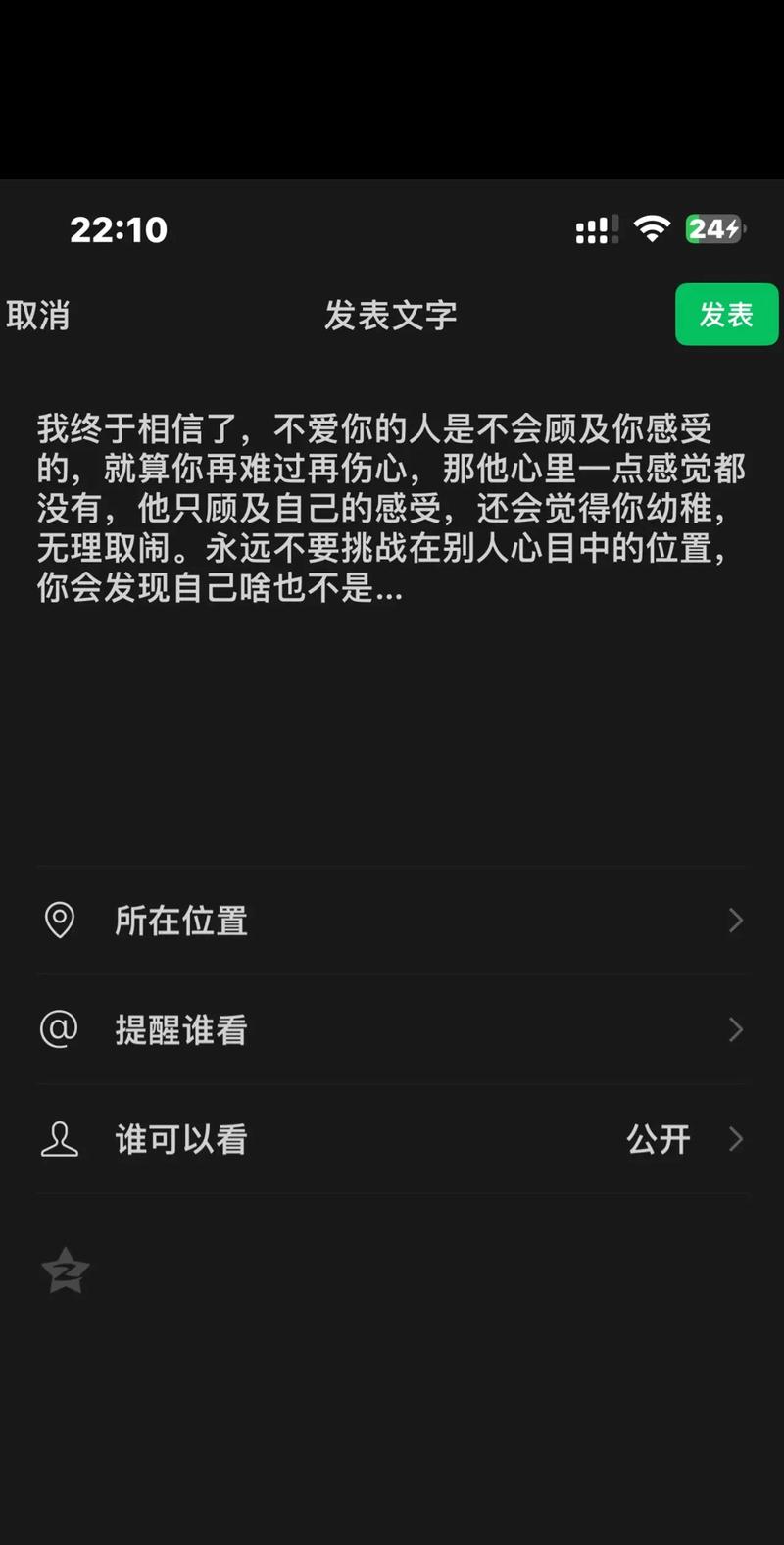The image size is (784, 1545).
Task: Tap 取消 to cancel the post
Action: [x=36, y=315]
